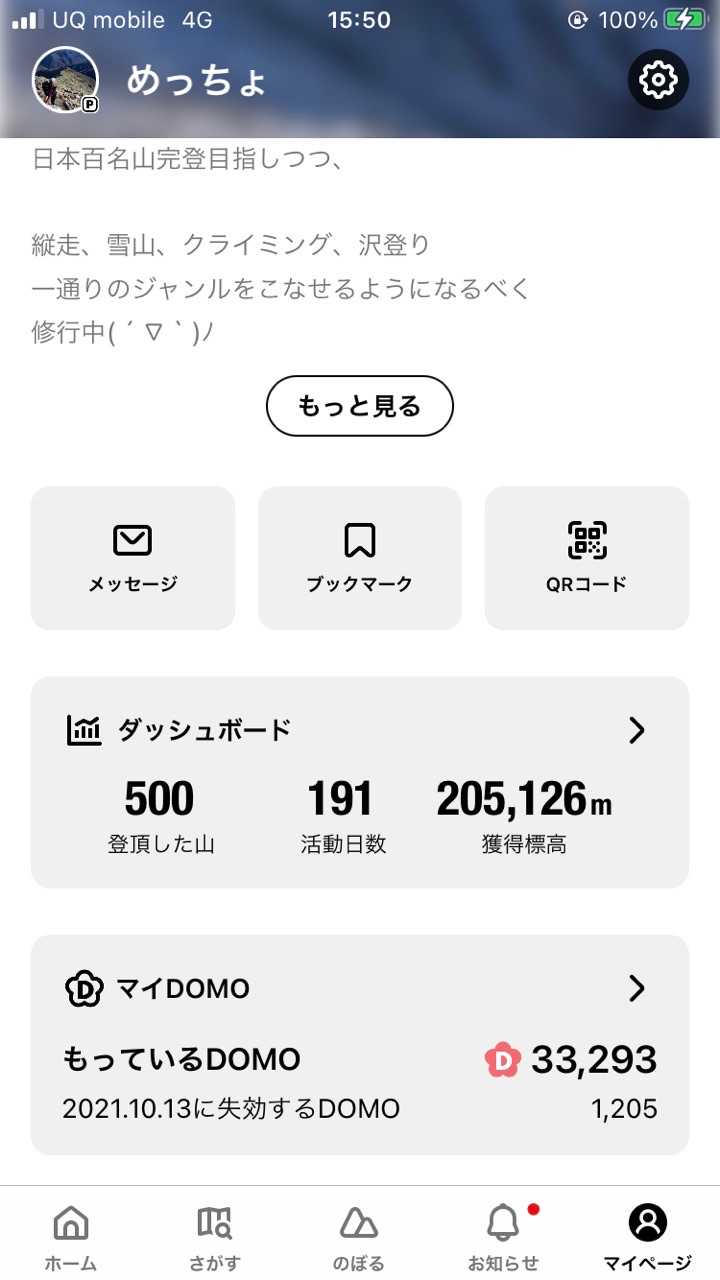Tap the profile avatar photo
Viewport: 720px width, 1280px height.
click(x=65, y=79)
